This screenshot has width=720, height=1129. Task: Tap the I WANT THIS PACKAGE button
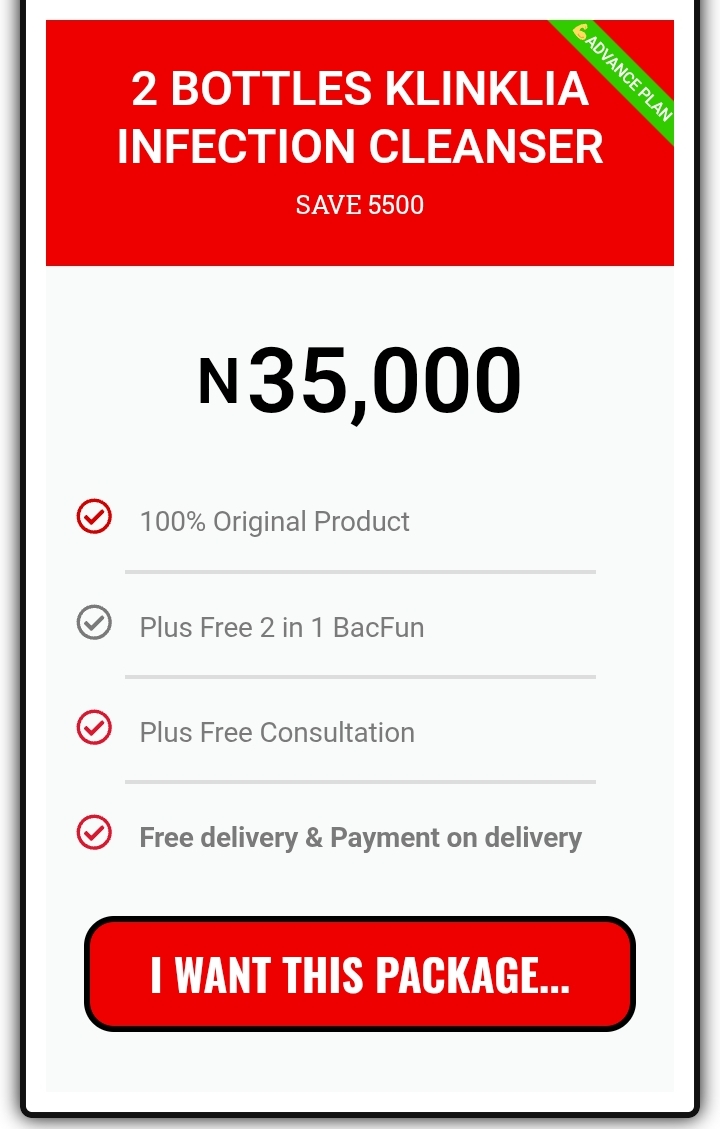360,974
